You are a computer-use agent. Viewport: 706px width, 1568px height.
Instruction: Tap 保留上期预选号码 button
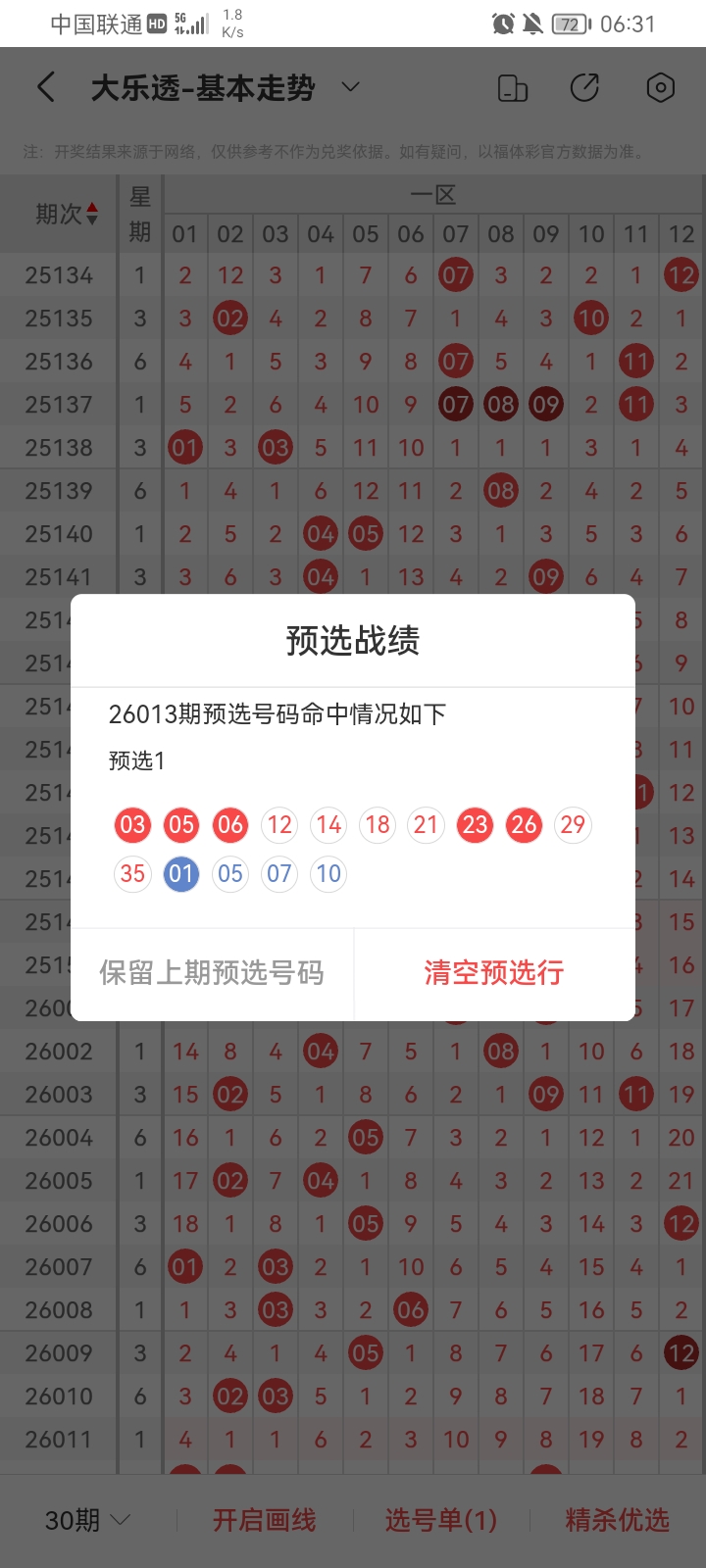tap(212, 973)
